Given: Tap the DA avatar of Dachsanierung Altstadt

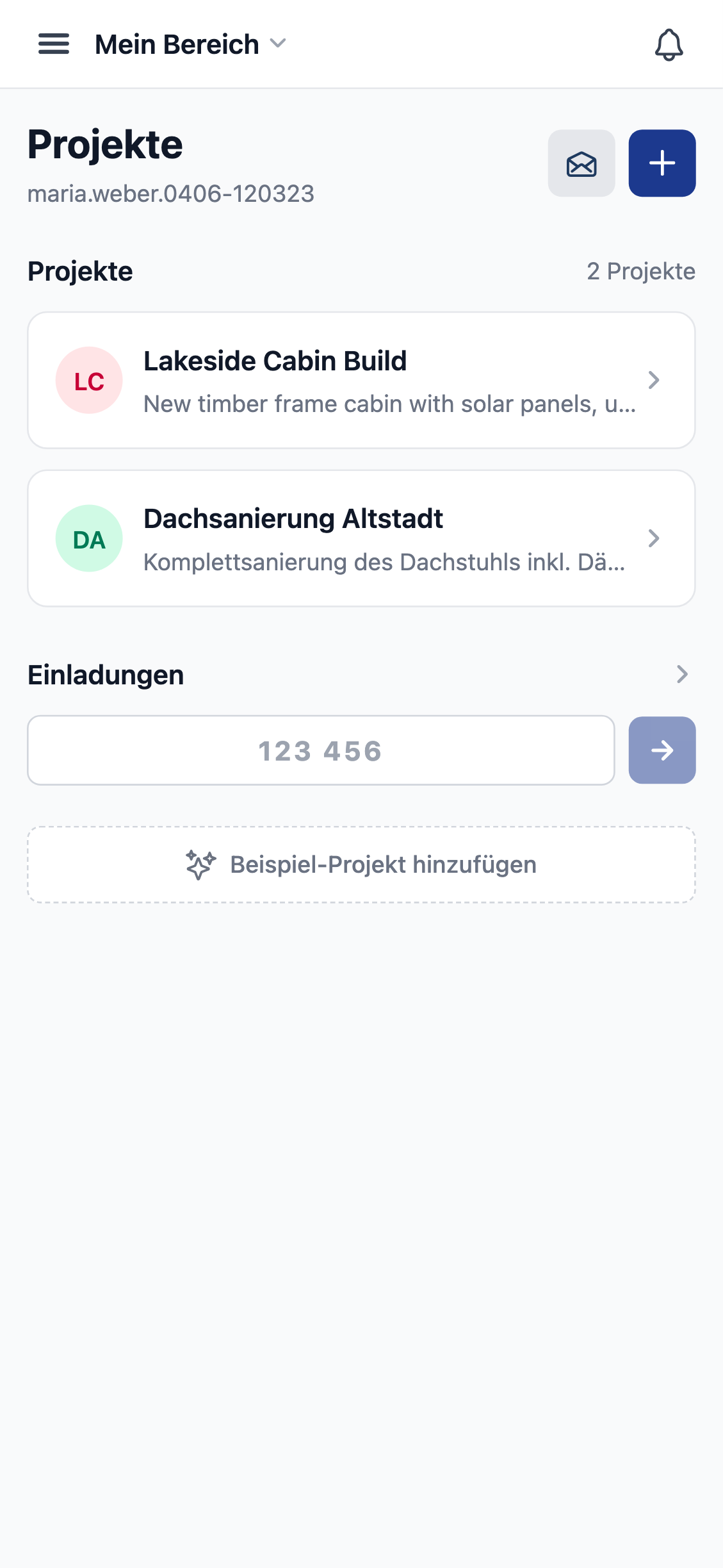Looking at the screenshot, I should coord(88,538).
